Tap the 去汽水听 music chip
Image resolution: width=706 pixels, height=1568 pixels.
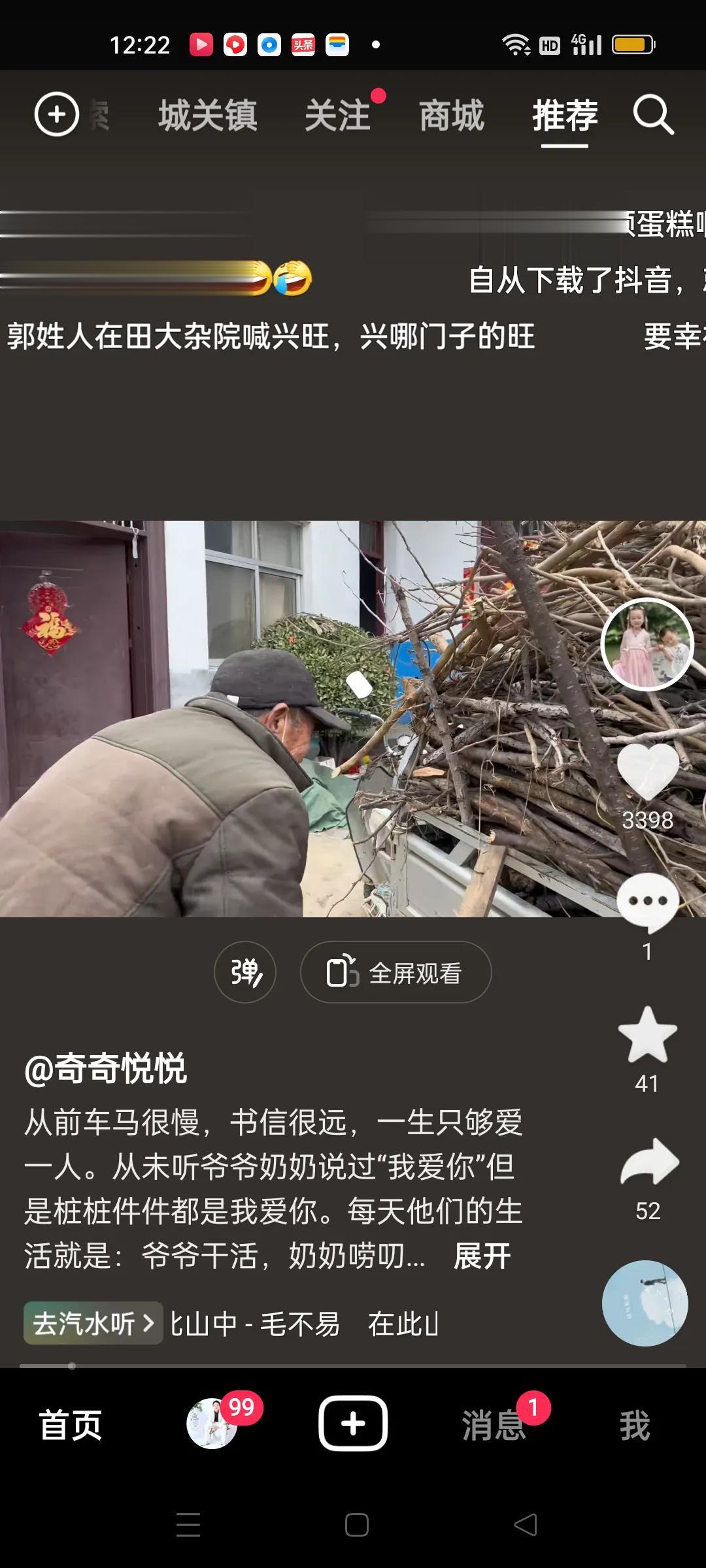pos(93,1324)
